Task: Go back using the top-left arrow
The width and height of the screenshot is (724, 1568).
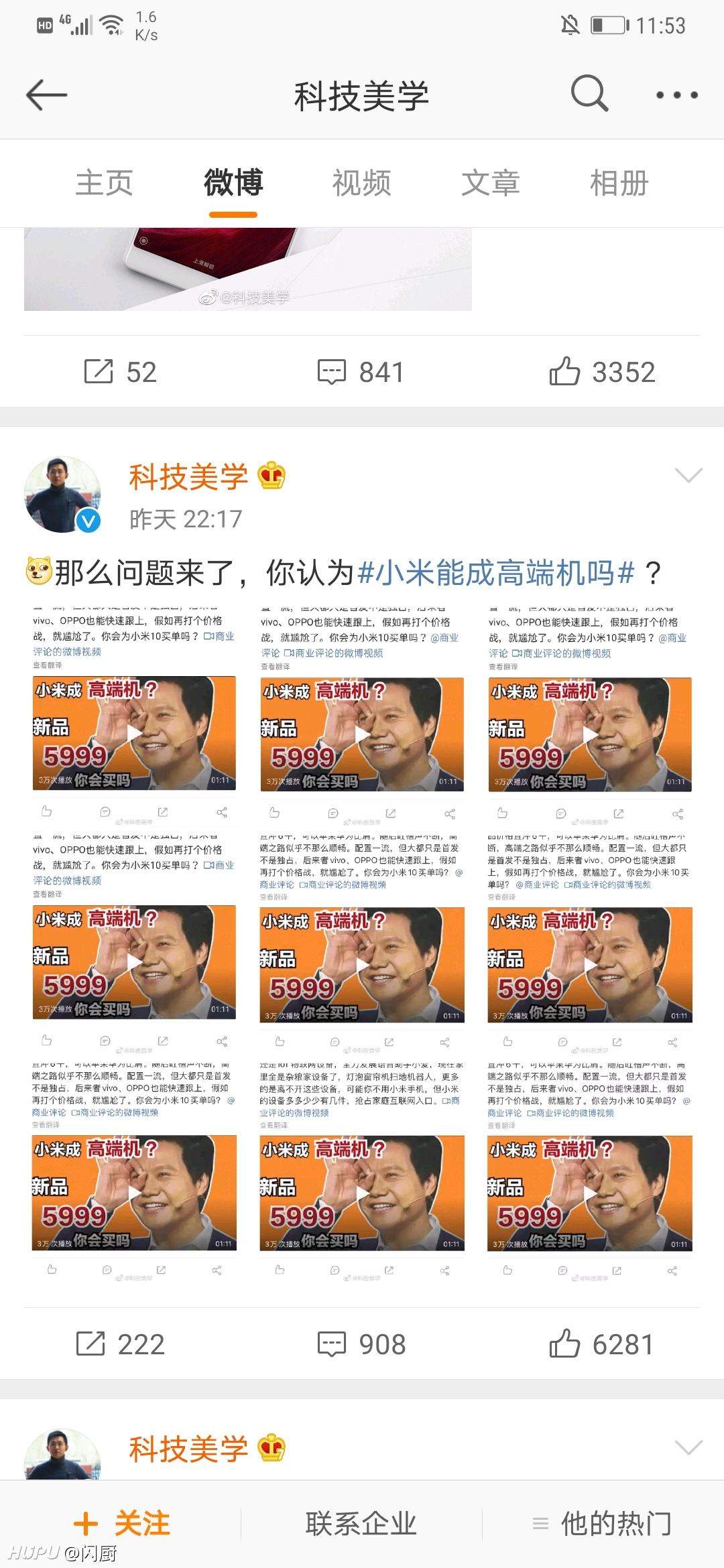Action: pyautogui.click(x=47, y=95)
